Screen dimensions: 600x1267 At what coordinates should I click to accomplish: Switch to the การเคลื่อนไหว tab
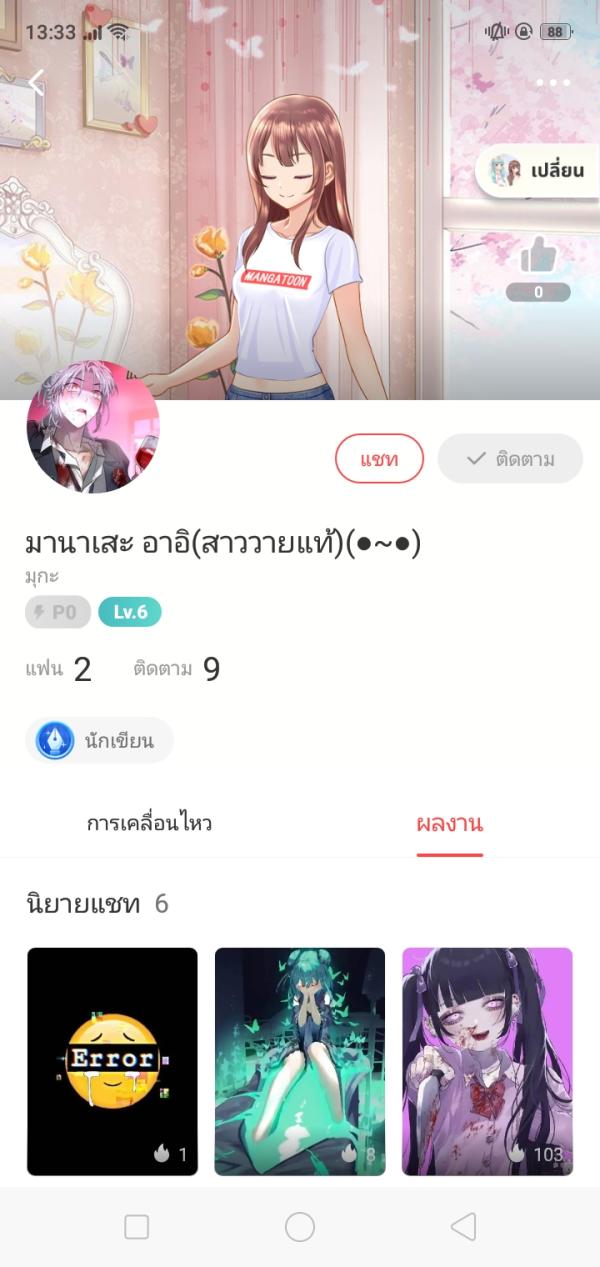click(x=149, y=824)
